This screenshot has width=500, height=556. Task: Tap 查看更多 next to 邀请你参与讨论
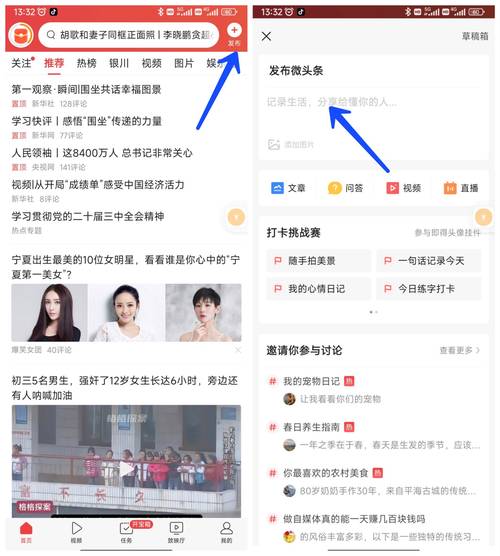click(x=460, y=350)
